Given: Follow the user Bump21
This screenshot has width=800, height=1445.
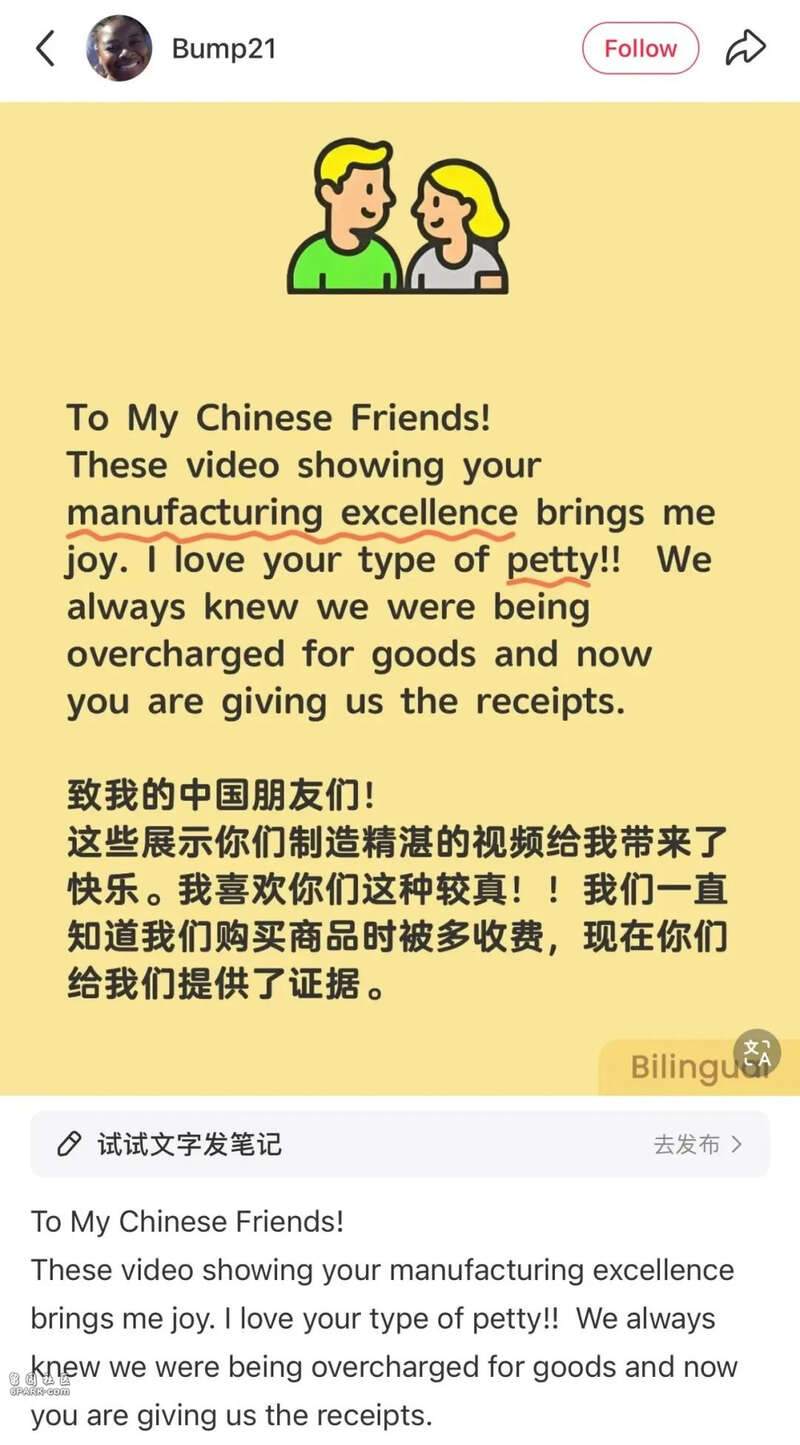Looking at the screenshot, I should tap(640, 48).
